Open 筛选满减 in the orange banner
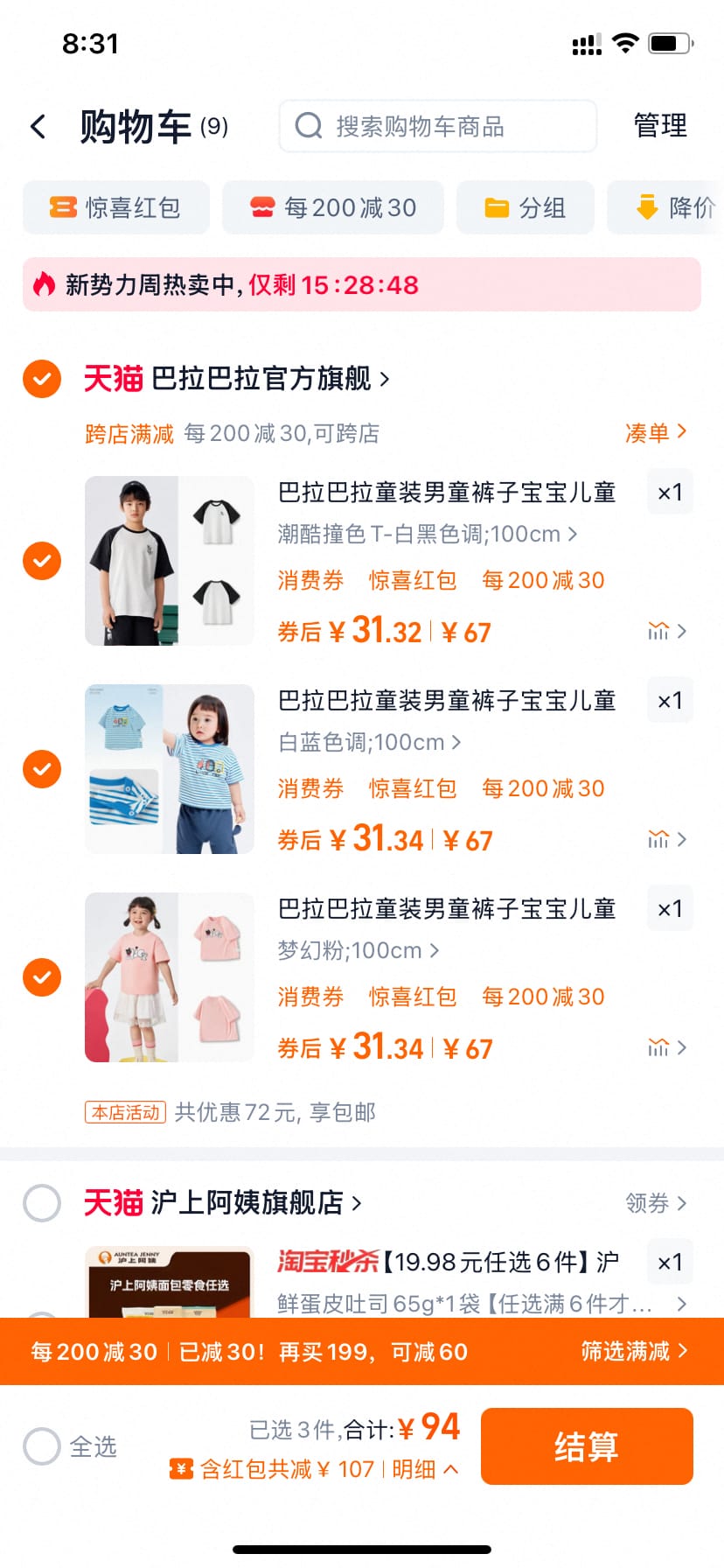724x1568 pixels. point(634,1351)
